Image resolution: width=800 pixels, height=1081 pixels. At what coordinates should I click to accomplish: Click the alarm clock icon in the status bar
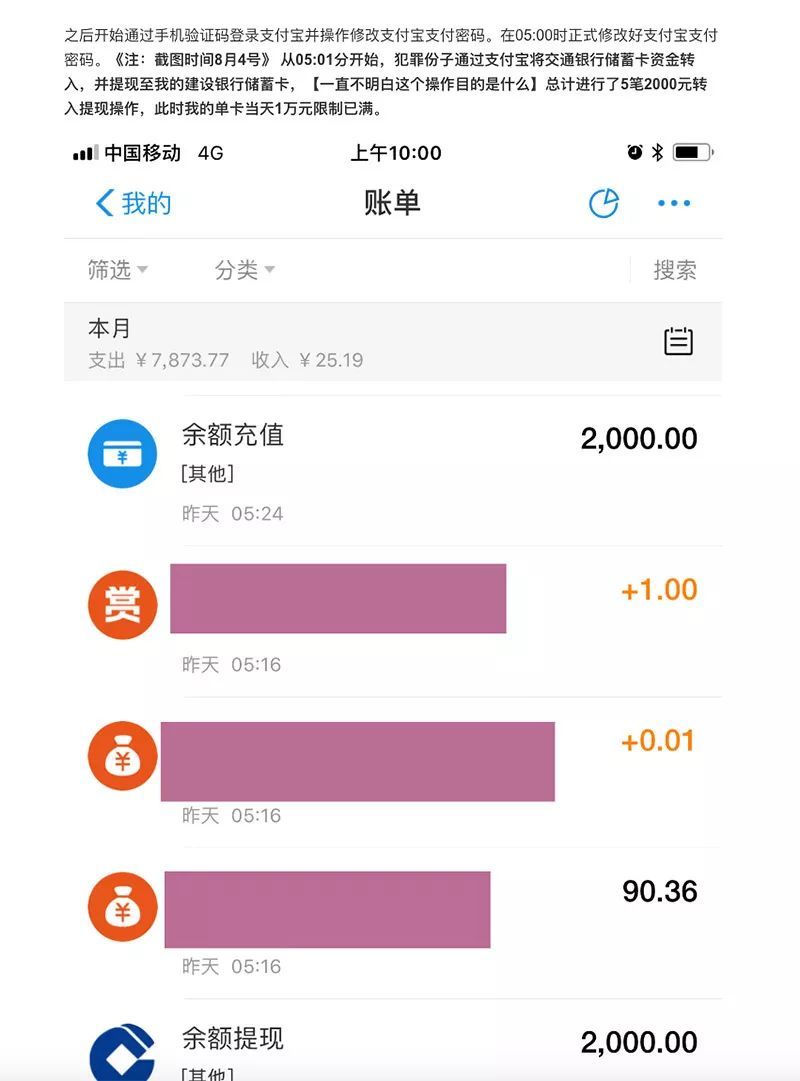click(633, 151)
